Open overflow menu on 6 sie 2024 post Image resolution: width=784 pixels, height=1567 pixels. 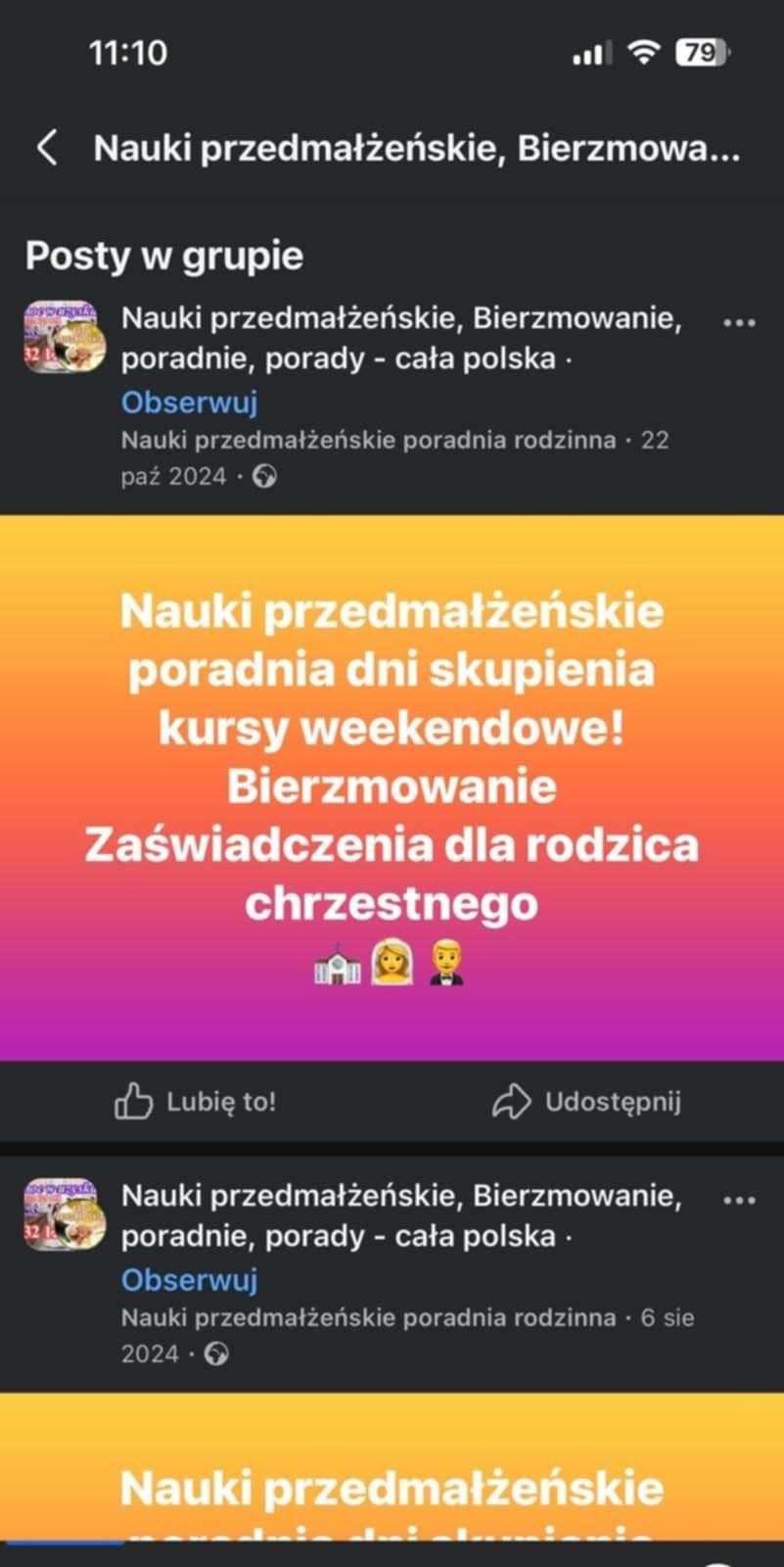point(738,1200)
